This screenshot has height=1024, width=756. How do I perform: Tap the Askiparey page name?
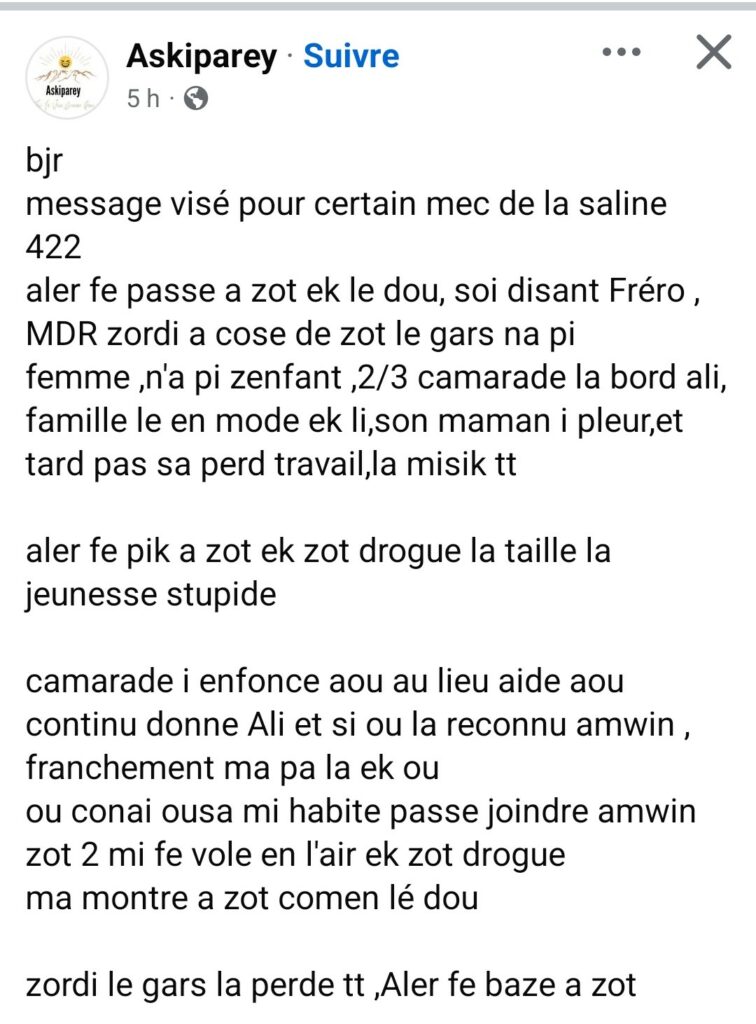(200, 56)
